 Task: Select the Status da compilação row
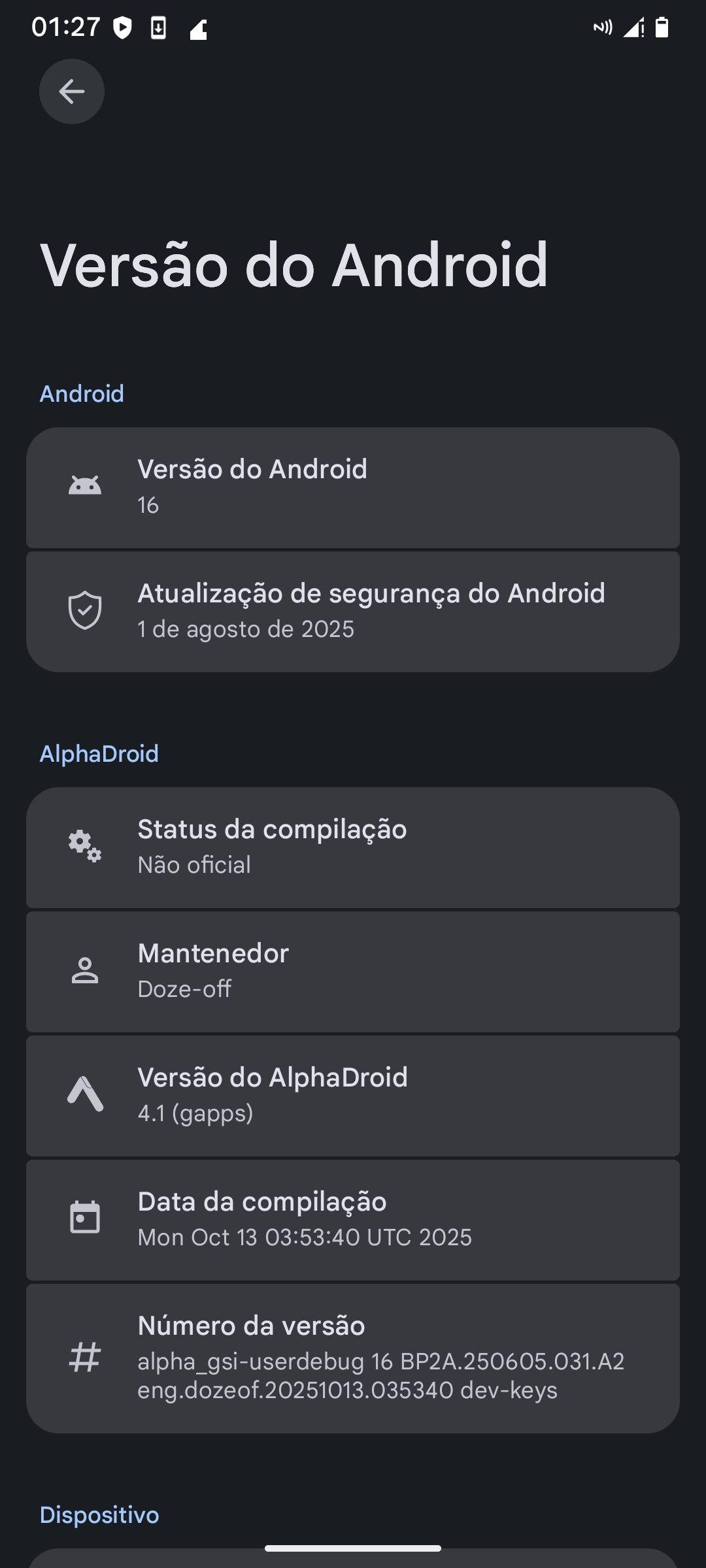[353, 847]
